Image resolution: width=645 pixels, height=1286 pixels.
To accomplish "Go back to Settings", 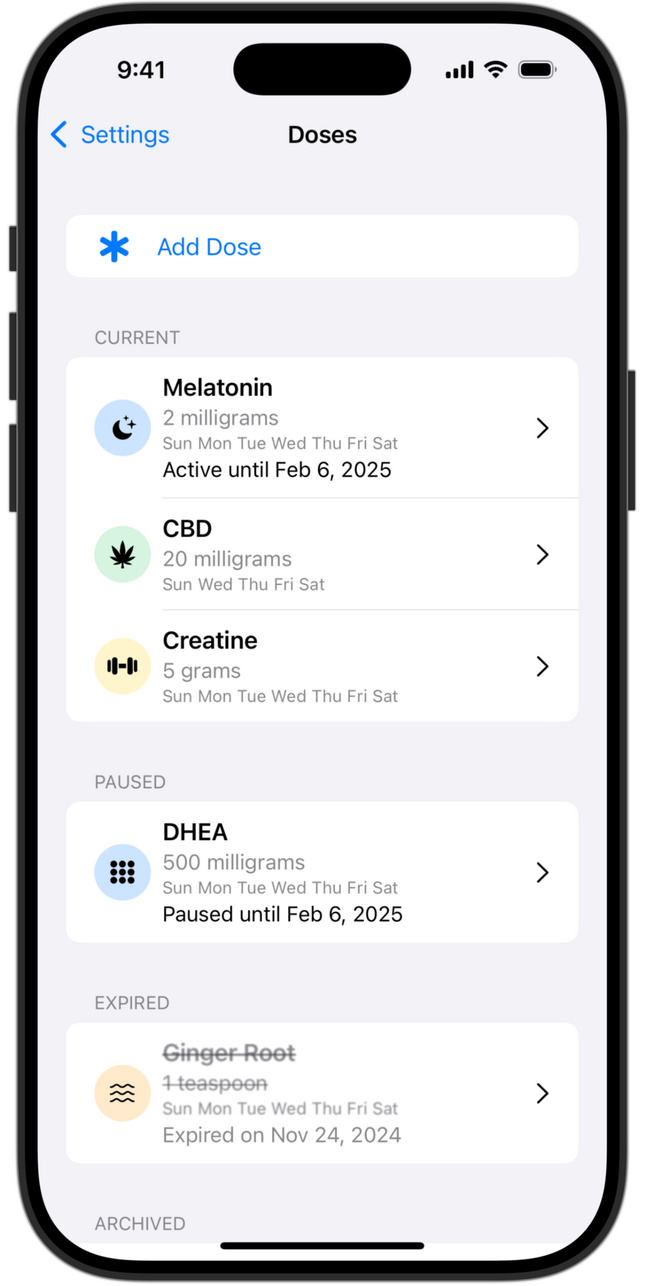I will pyautogui.click(x=110, y=135).
